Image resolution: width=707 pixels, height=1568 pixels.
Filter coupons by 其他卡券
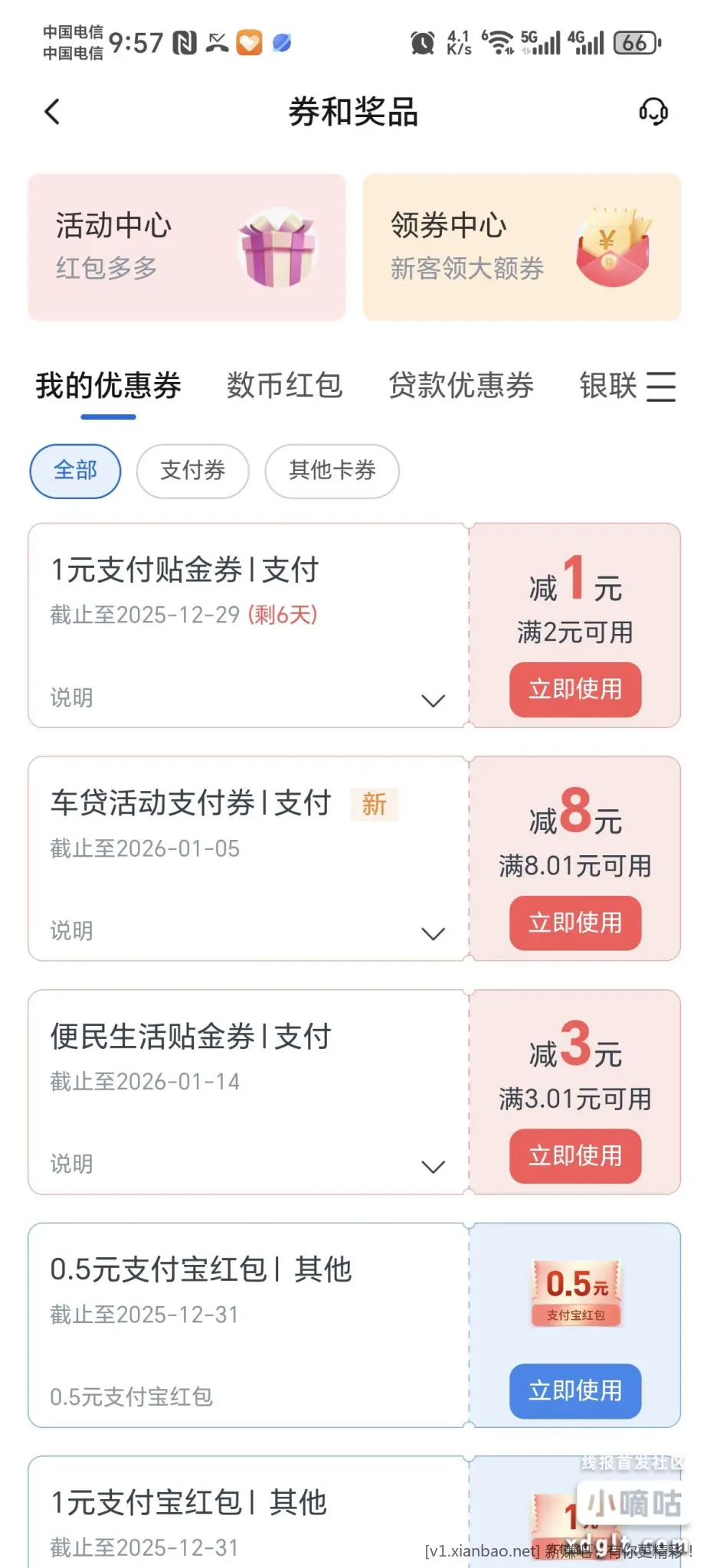click(332, 471)
